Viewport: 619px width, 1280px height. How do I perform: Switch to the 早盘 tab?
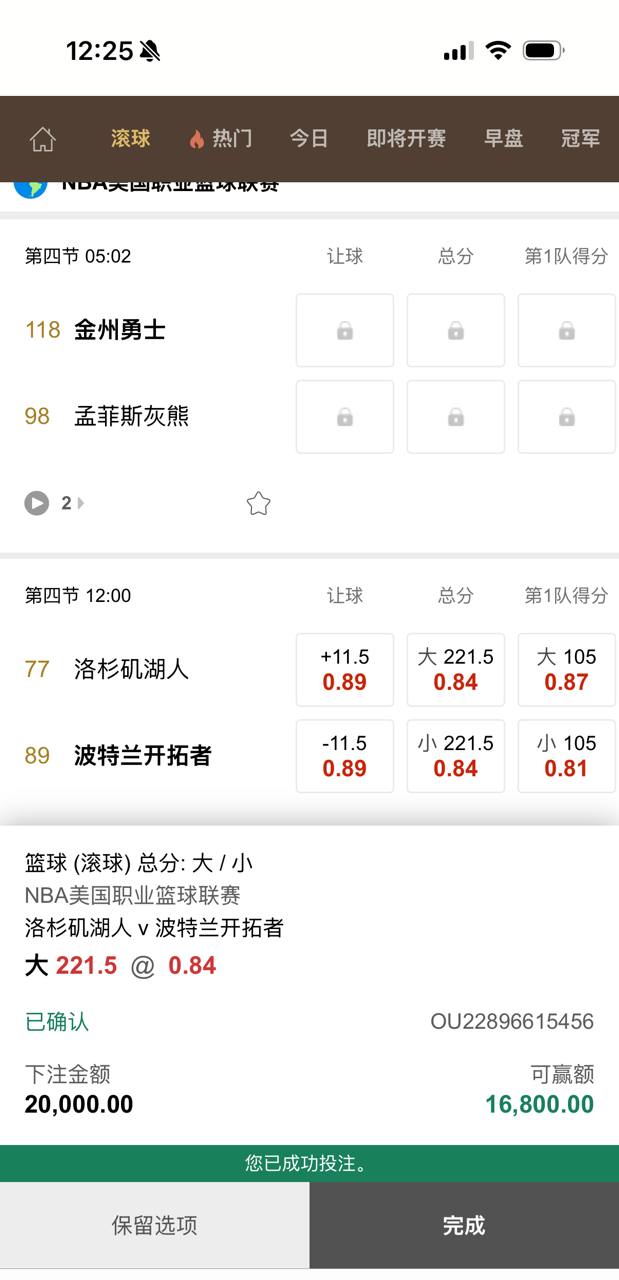[504, 139]
